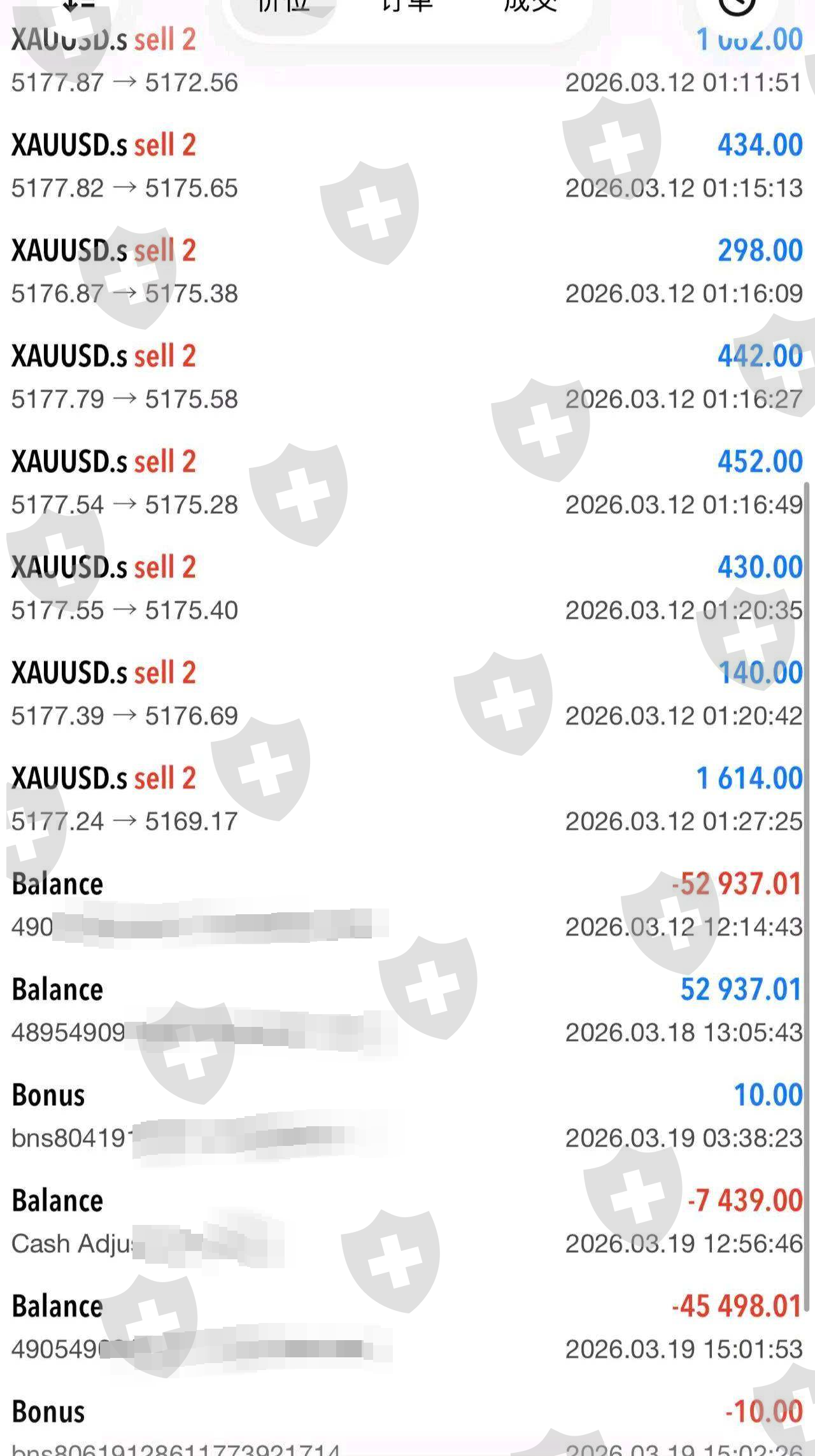The height and width of the screenshot is (1456, 815).
Task: View the sell trade with 1 614.00 profit
Action: (407, 800)
